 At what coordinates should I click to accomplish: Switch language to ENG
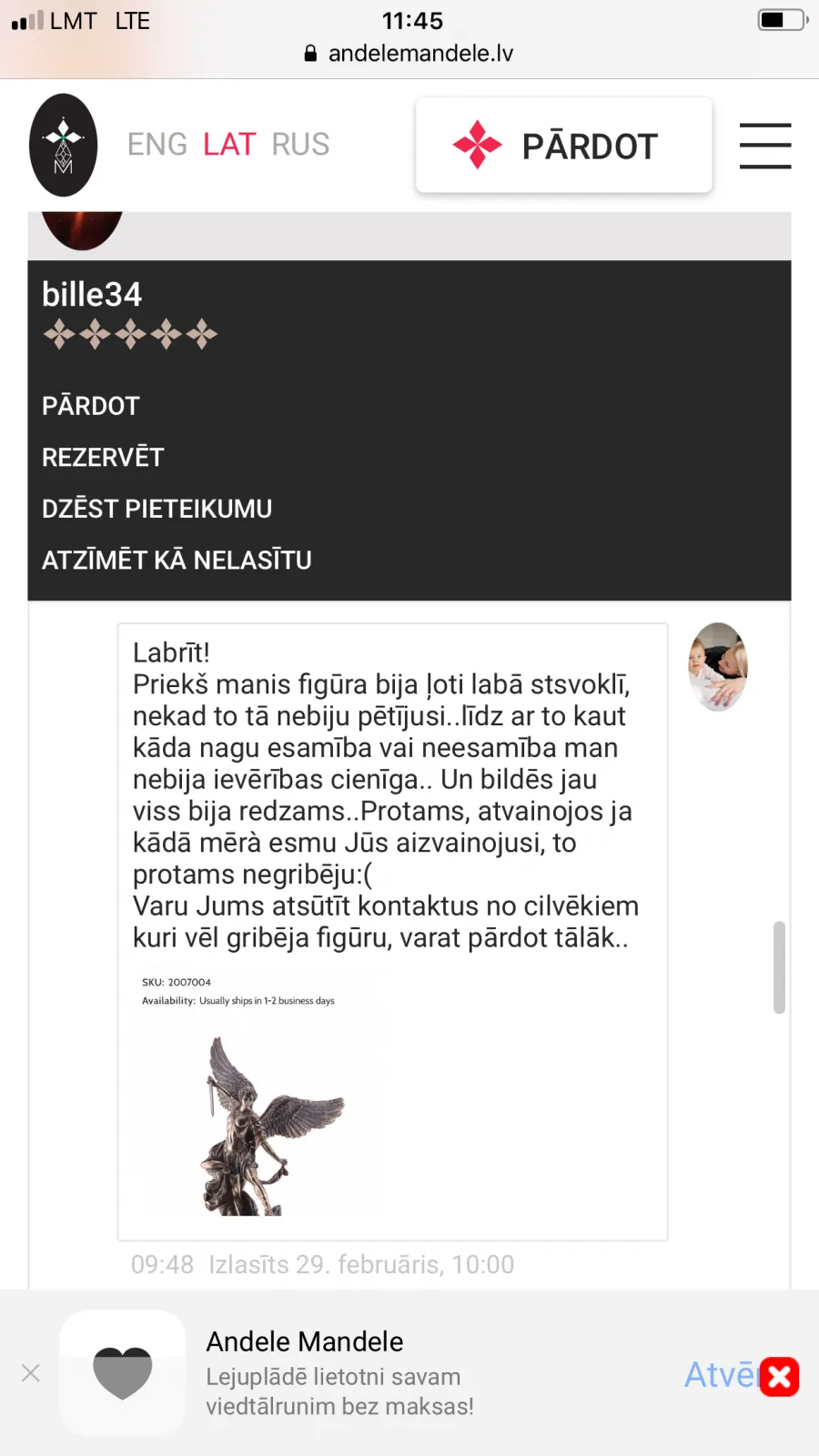pyautogui.click(x=157, y=145)
